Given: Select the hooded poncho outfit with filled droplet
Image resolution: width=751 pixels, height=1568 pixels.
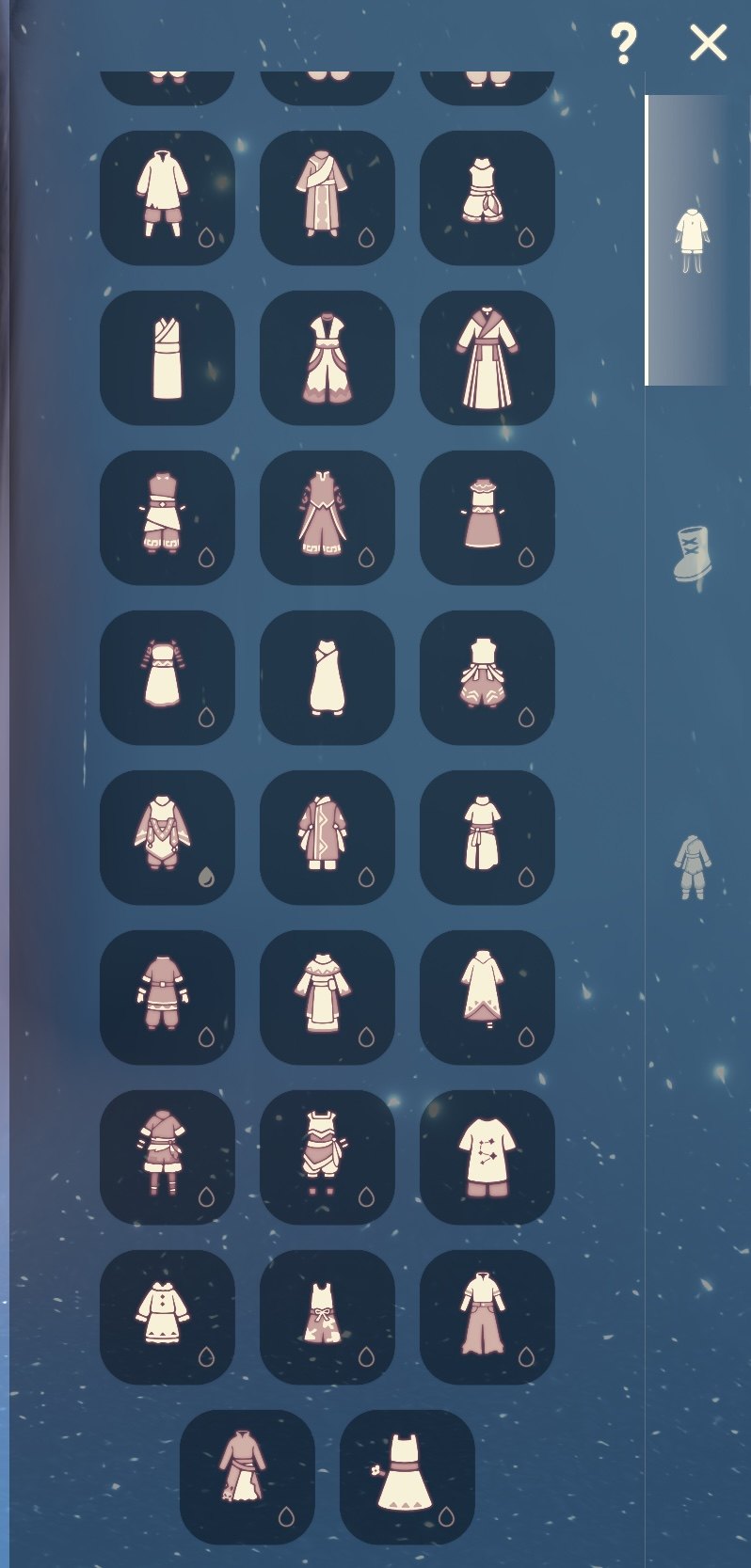Looking at the screenshot, I should click(x=167, y=837).
